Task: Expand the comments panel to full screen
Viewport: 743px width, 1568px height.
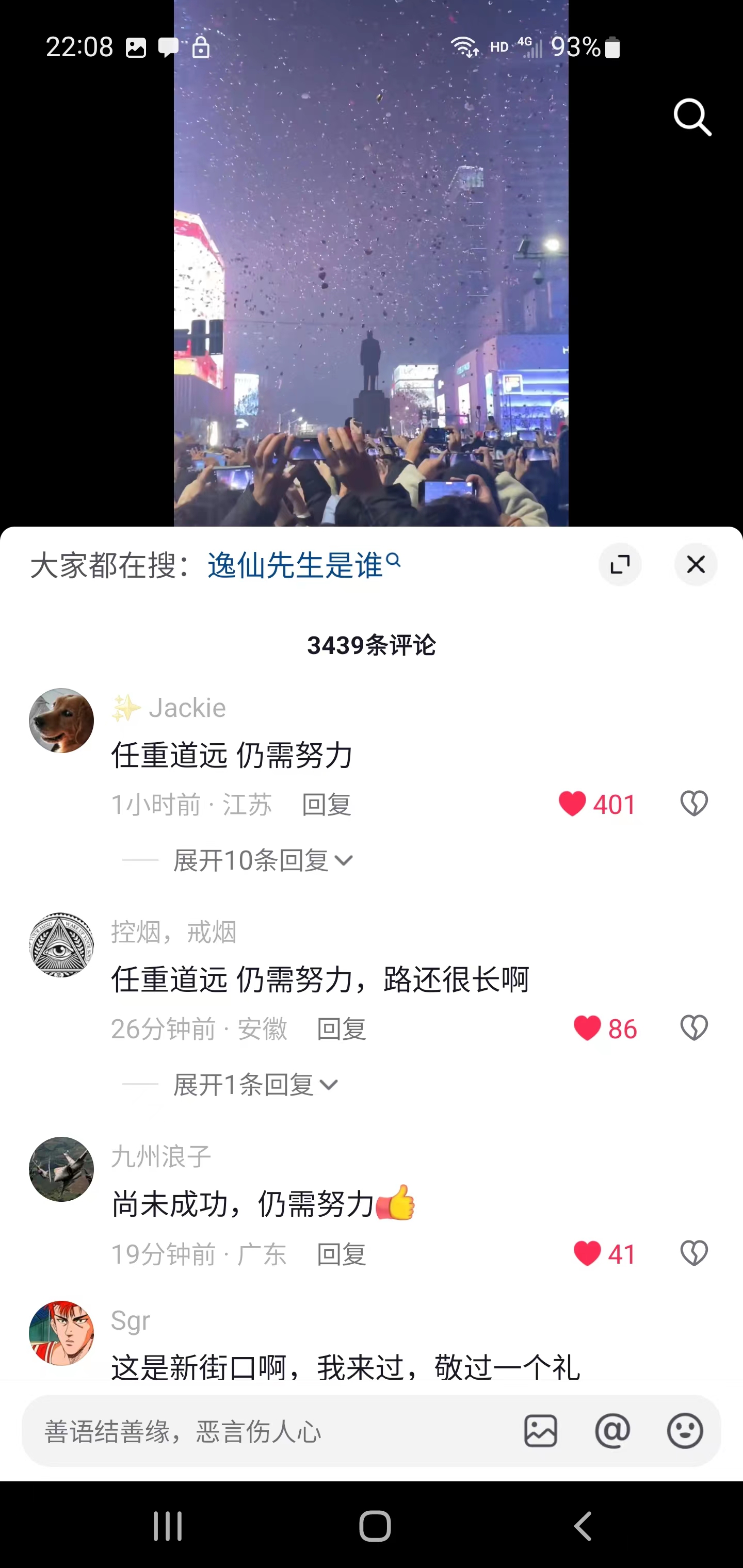Action: 619,565
